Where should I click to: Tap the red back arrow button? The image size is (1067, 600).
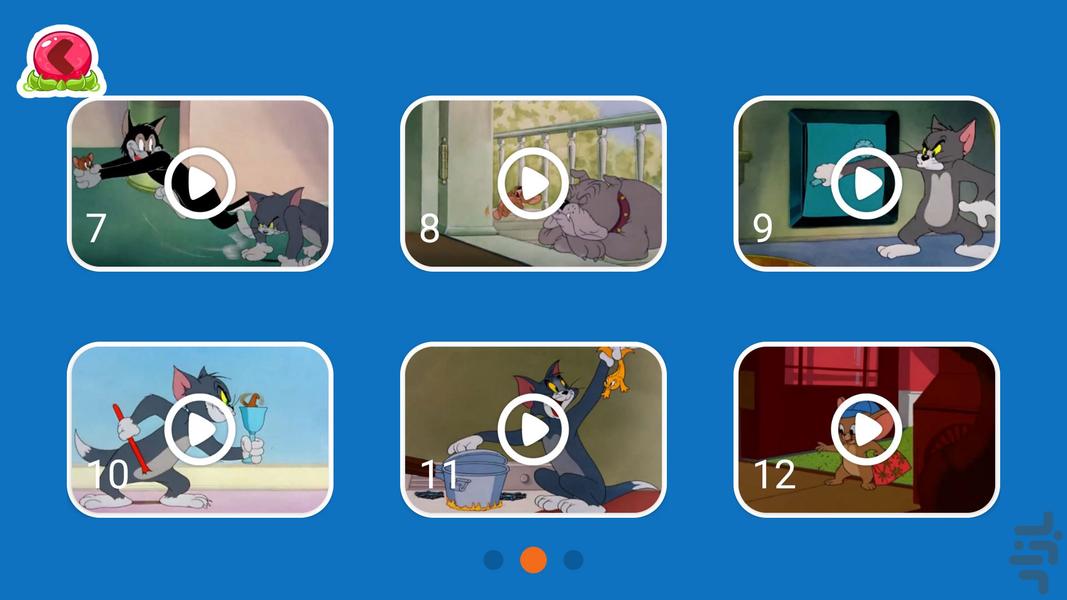point(60,60)
